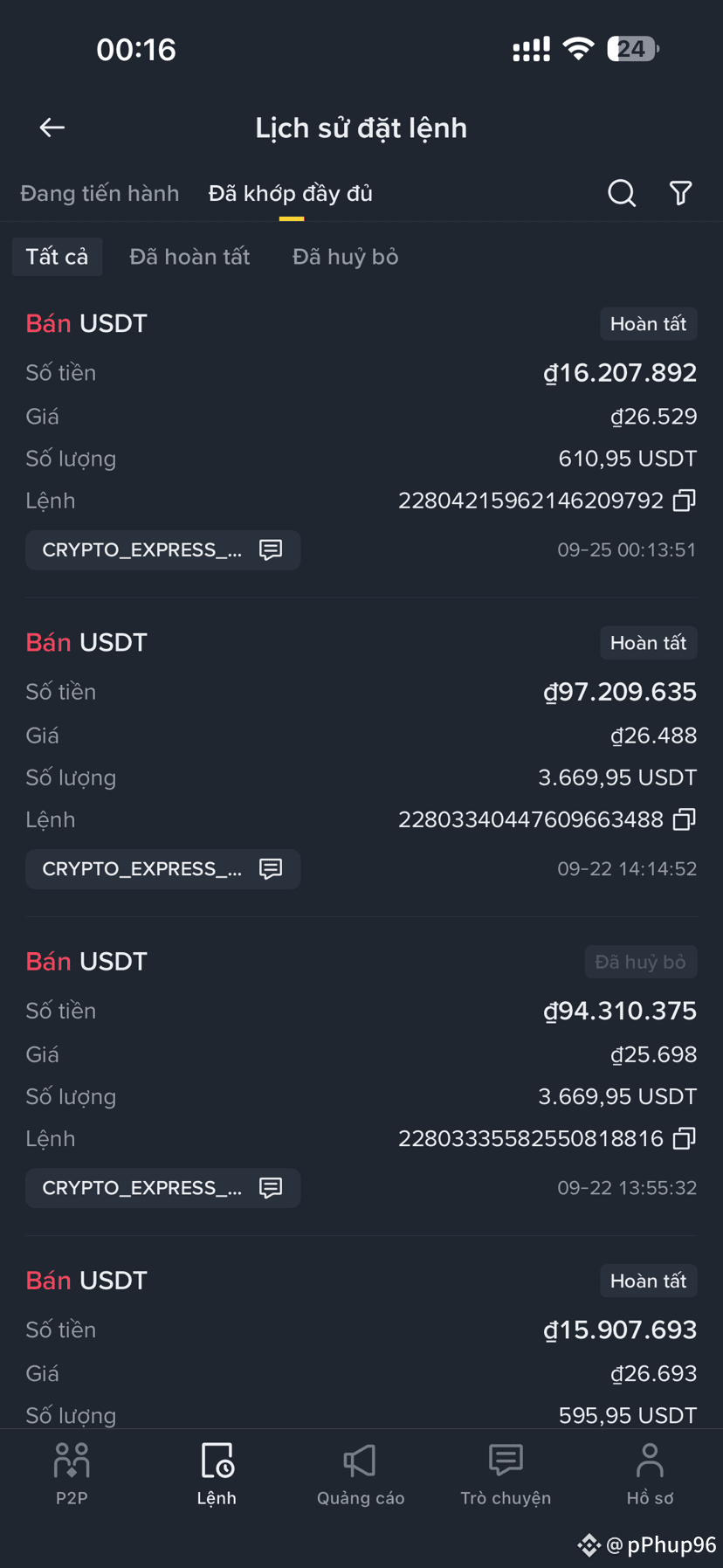Copy order number 22804215962146209792

coord(685,501)
